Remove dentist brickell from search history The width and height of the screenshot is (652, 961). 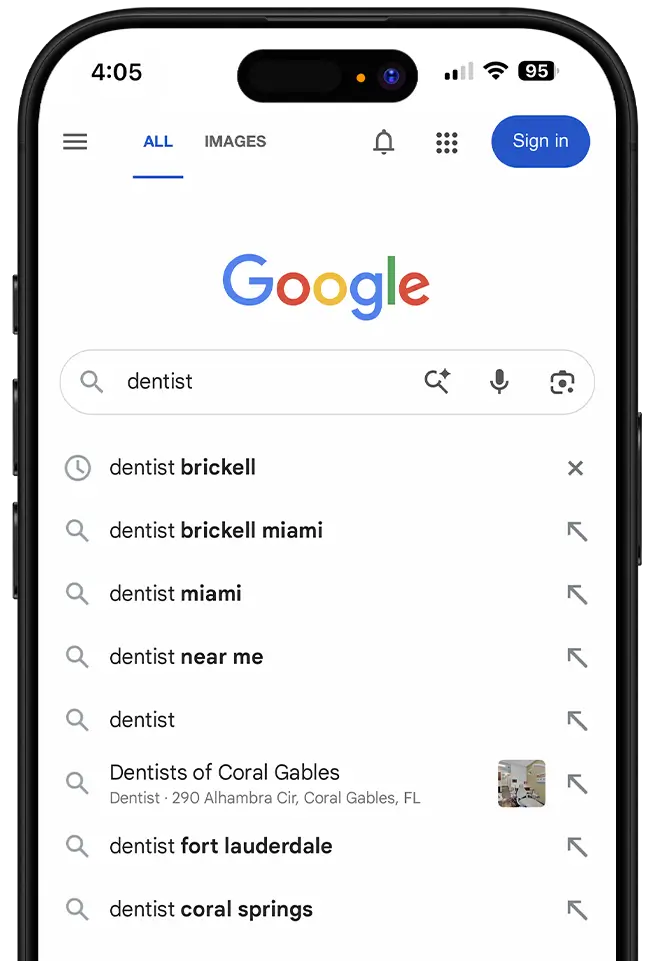tap(575, 468)
